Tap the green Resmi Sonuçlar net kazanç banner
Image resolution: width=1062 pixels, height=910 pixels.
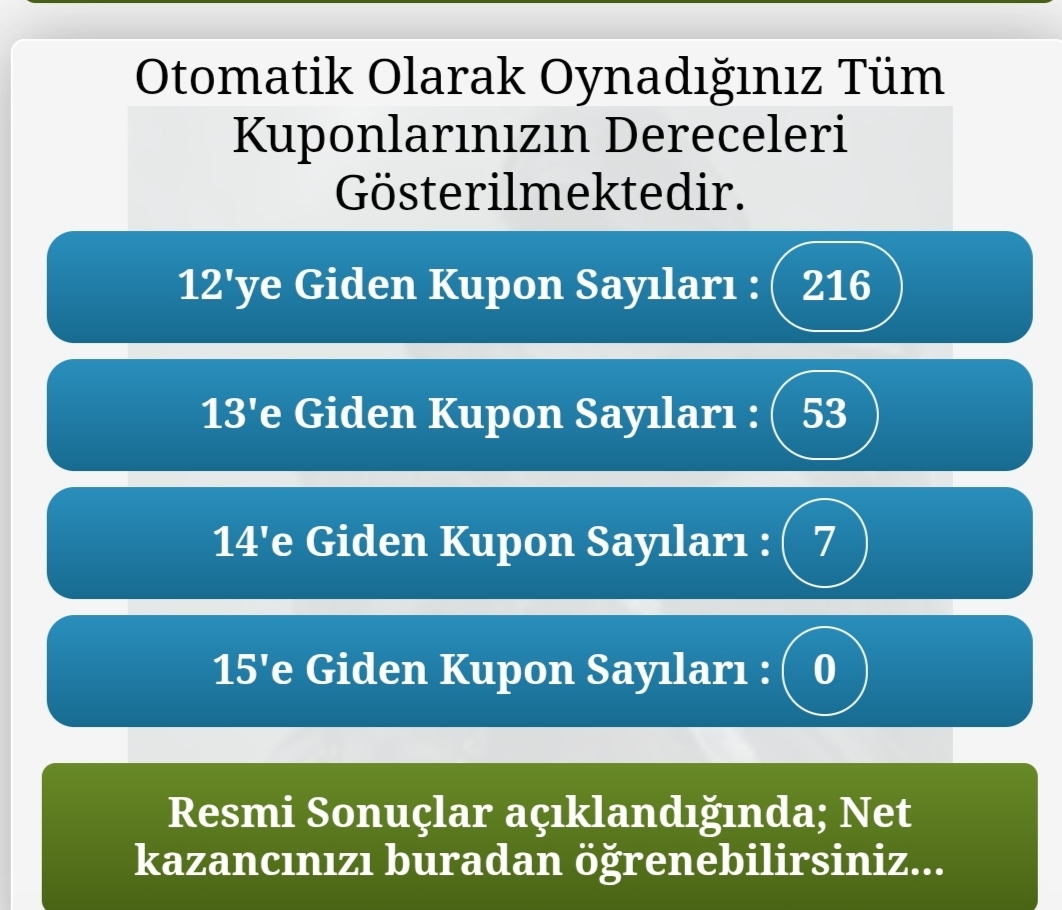539,837
